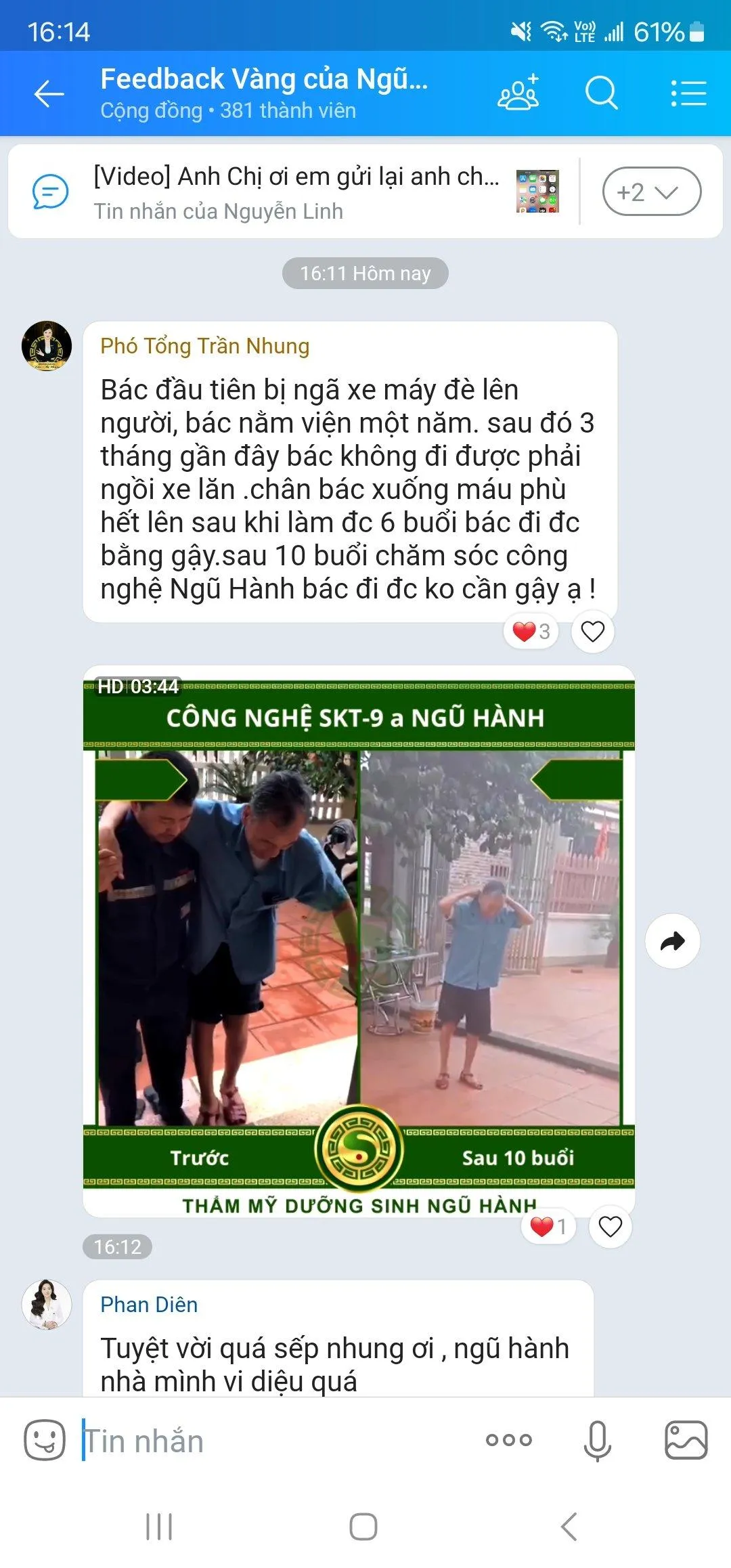Search messages in this group
Image resolution: width=731 pixels, height=1568 pixels.
(601, 93)
